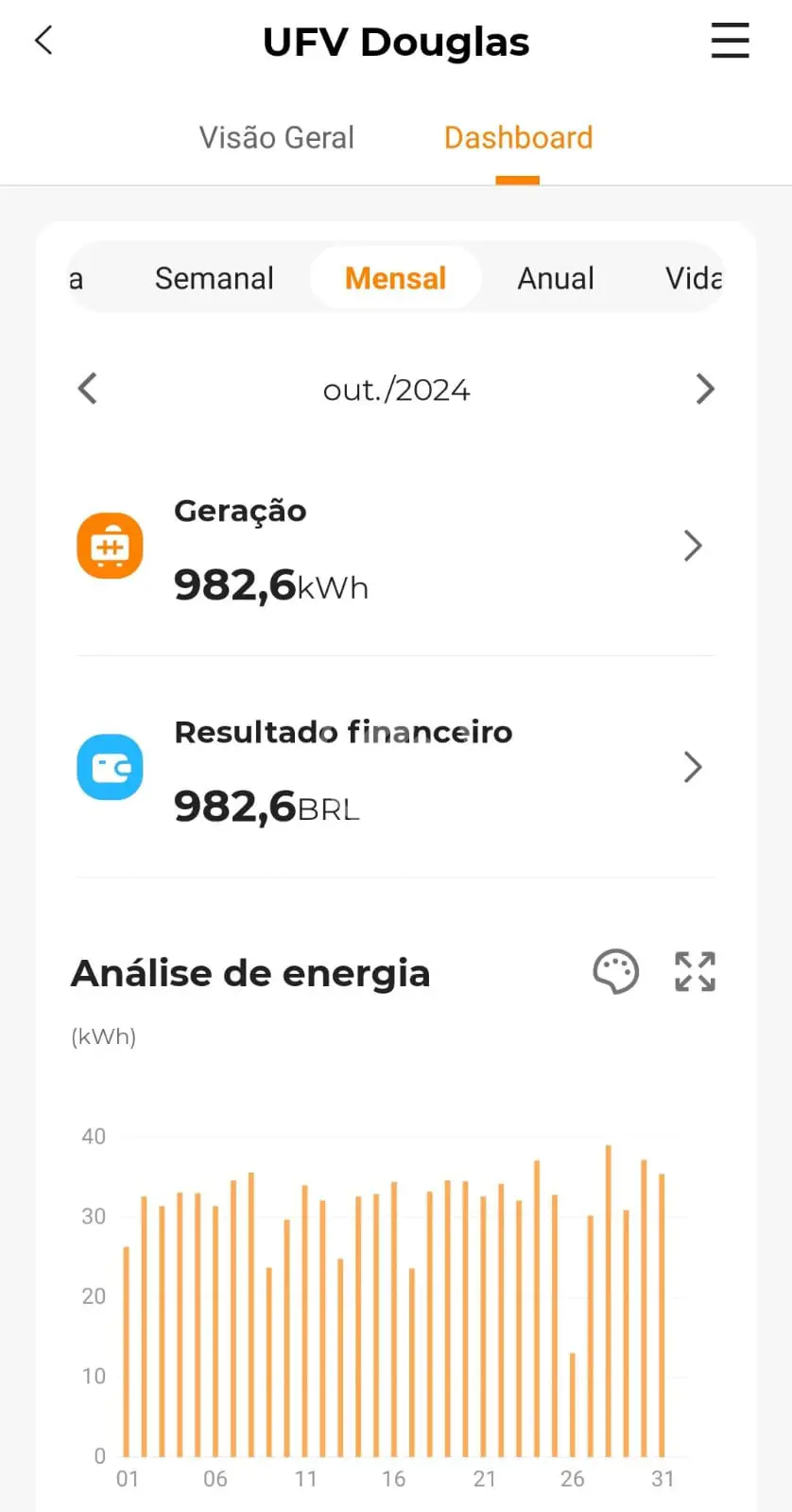Open the hamburger menu
The height and width of the screenshot is (1512, 792).
pyautogui.click(x=730, y=41)
